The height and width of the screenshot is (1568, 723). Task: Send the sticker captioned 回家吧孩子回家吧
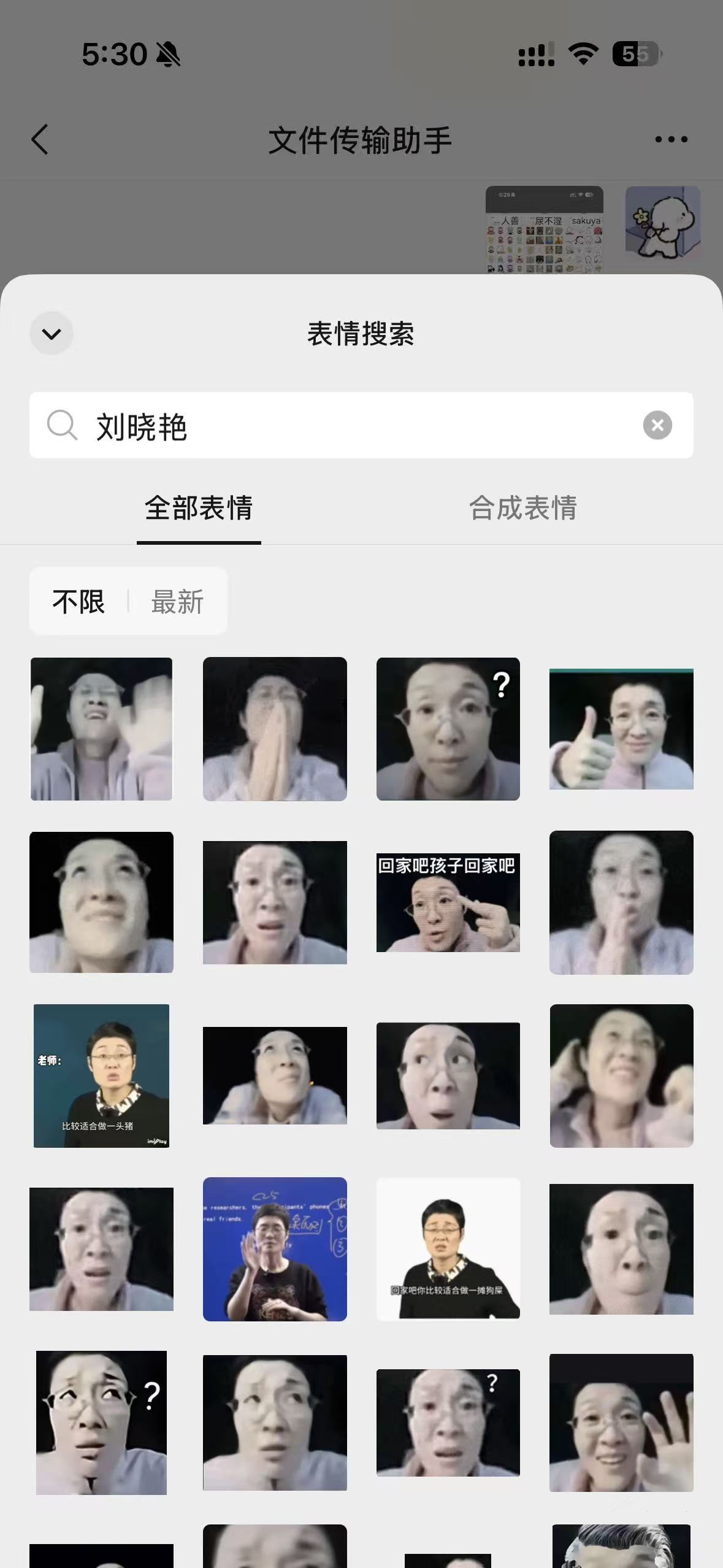point(448,902)
